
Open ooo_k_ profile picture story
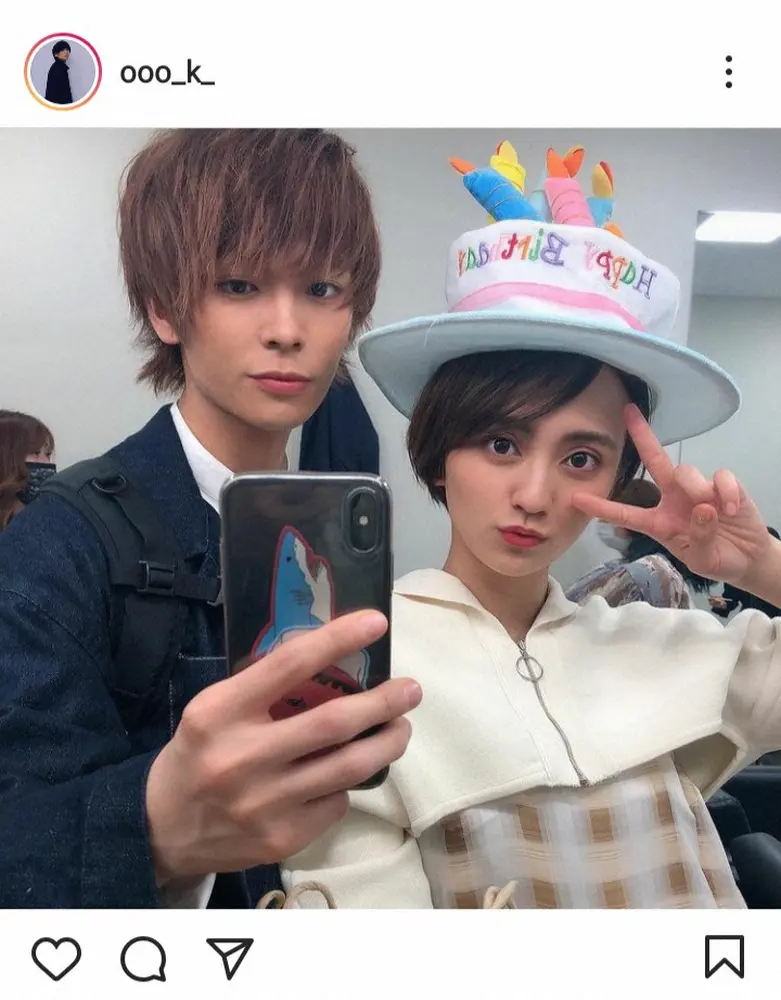(x=62, y=71)
